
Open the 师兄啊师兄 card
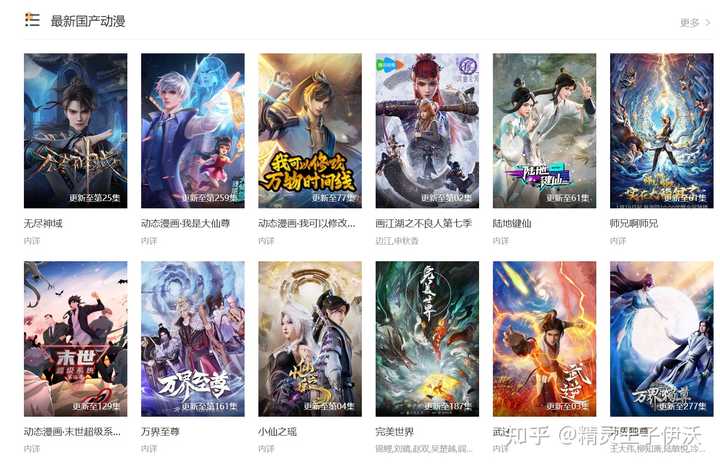click(x=661, y=130)
